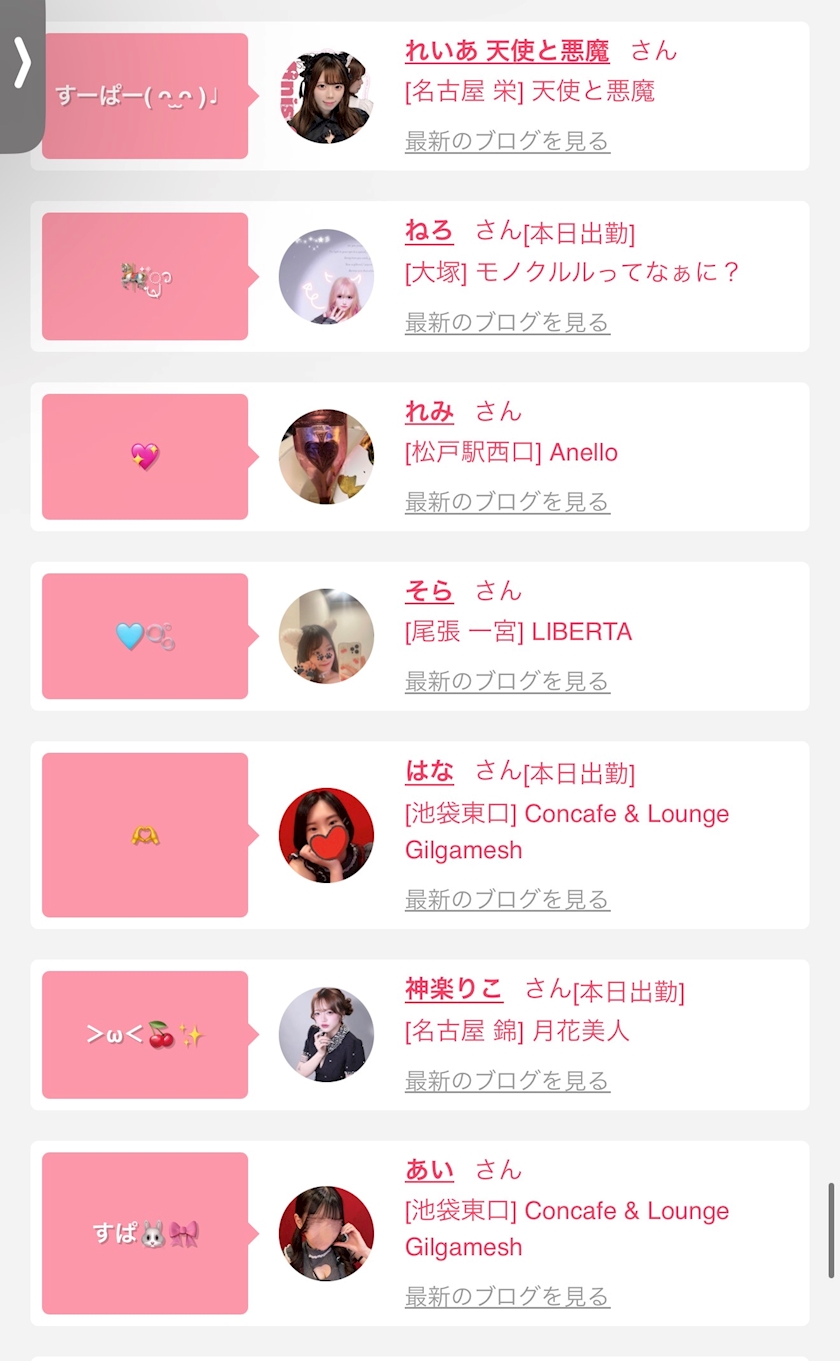View latest blog of そら
The width and height of the screenshot is (840, 1361).
507,681
